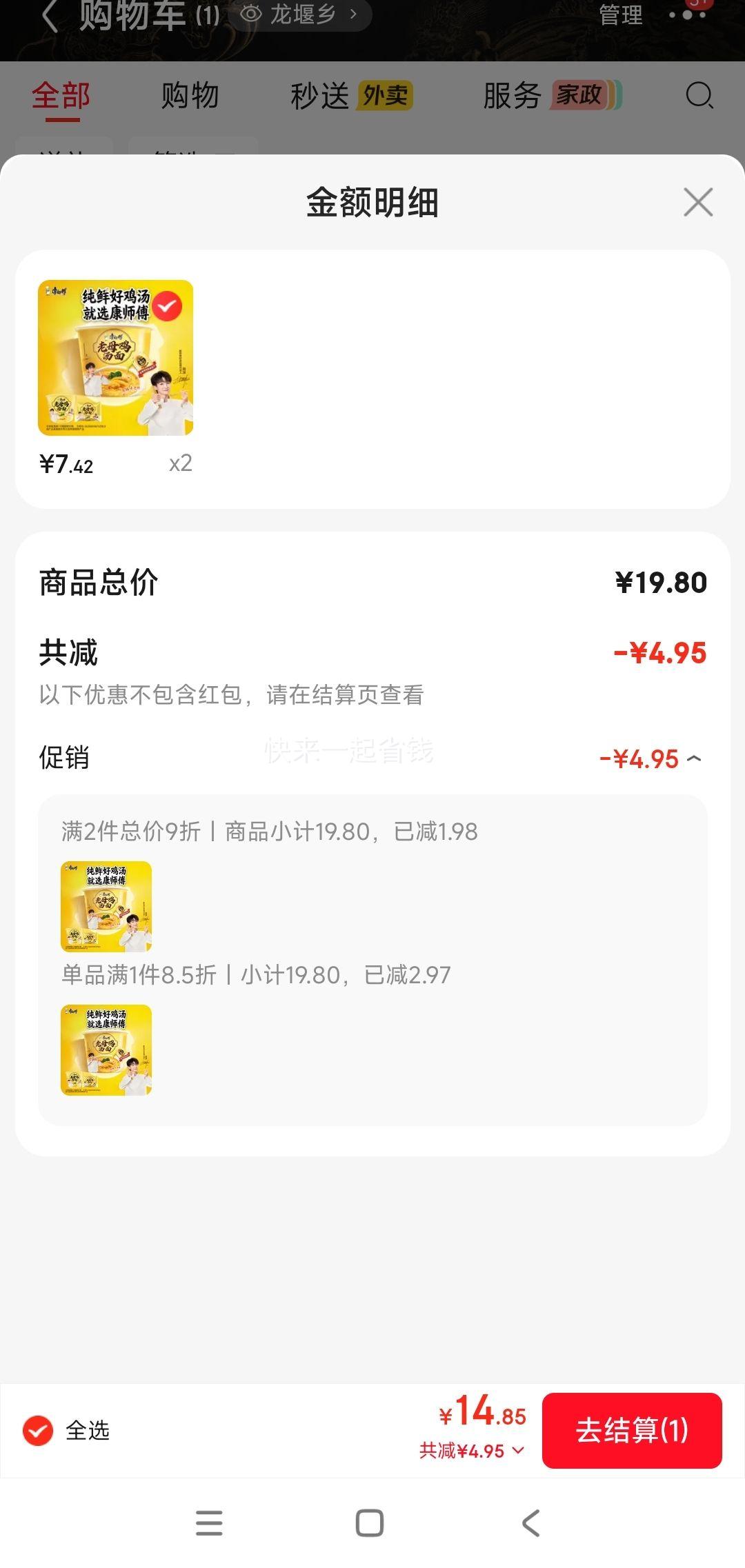The width and height of the screenshot is (745, 1568).
Task: Tap the Android home navigation button
Action: [371, 1524]
